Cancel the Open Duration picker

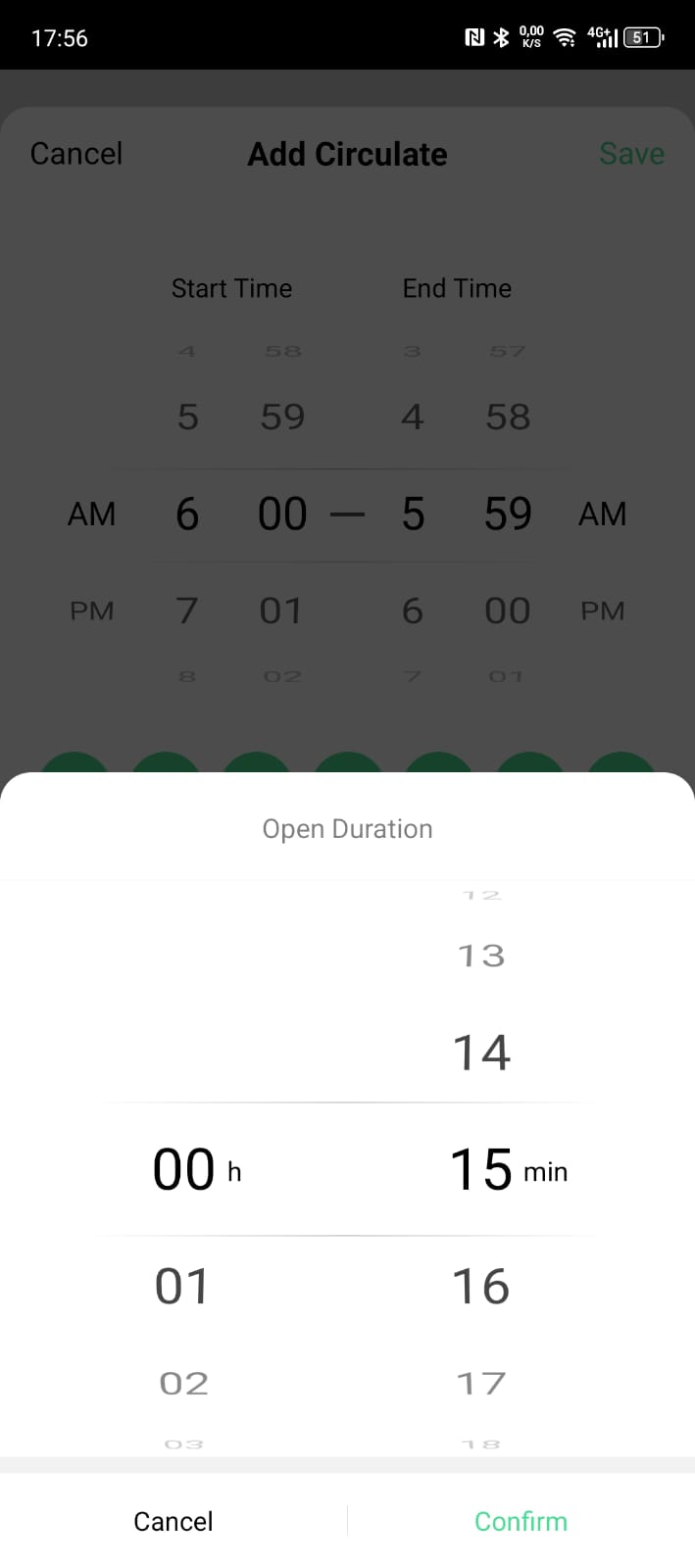(x=174, y=1521)
